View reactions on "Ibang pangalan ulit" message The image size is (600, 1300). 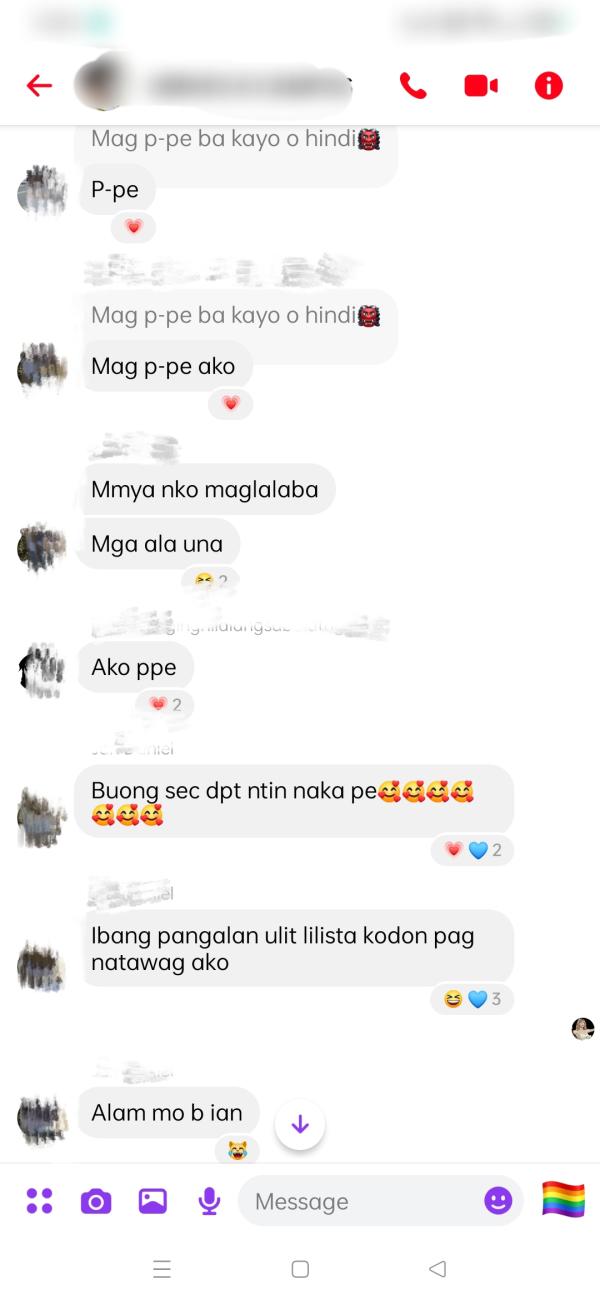(x=472, y=998)
